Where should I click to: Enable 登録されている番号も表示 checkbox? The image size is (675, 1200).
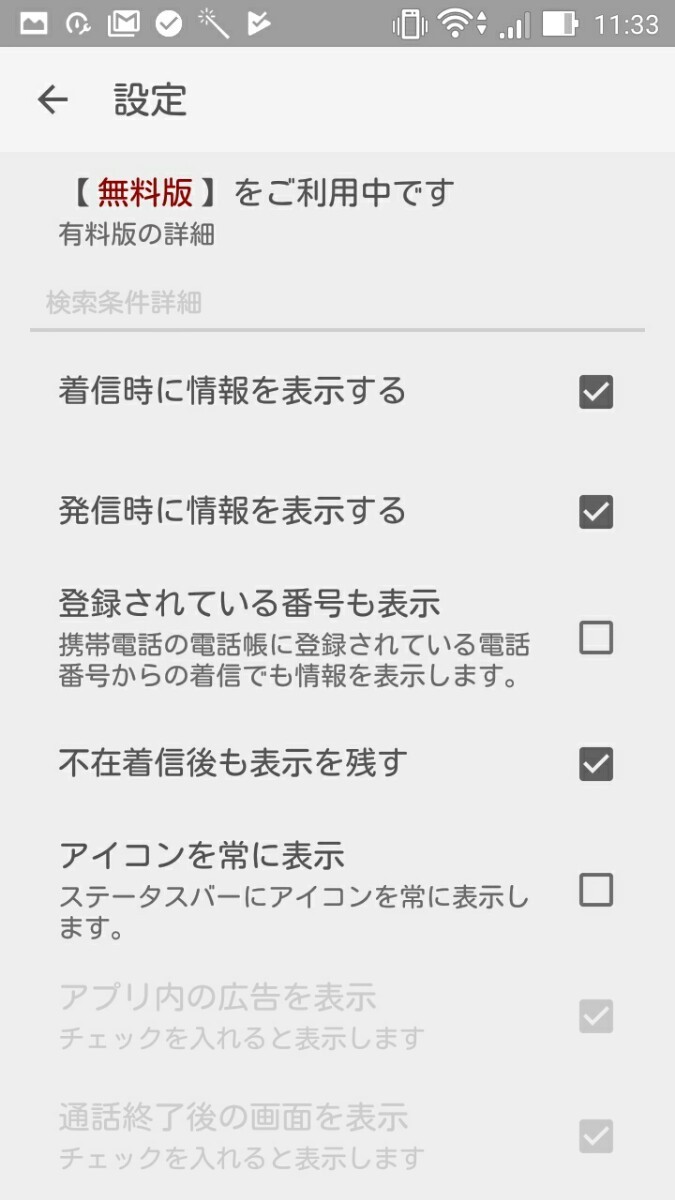(x=596, y=637)
